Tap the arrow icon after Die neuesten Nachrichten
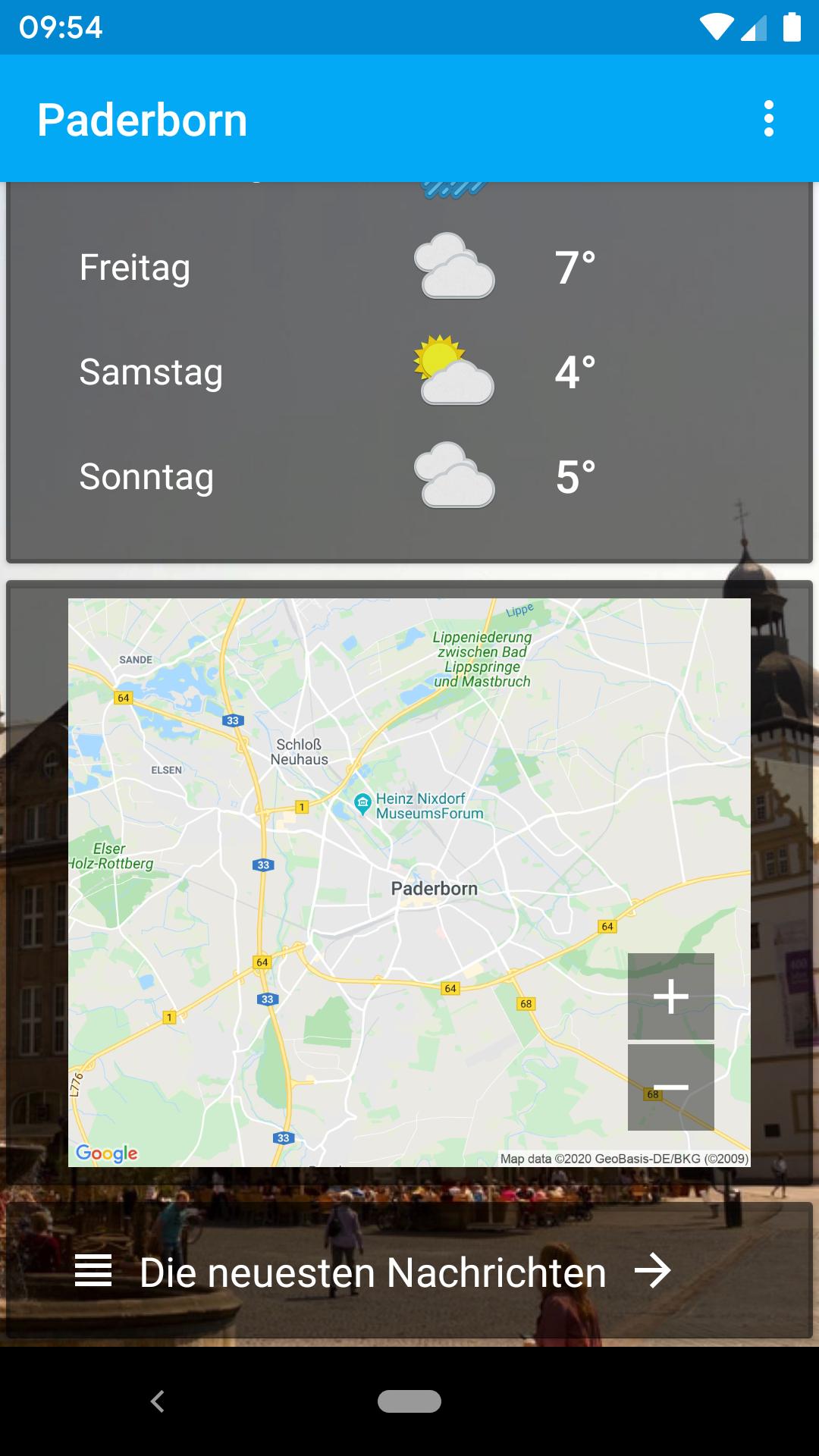Image resolution: width=819 pixels, height=1456 pixels. pyautogui.click(x=653, y=1272)
